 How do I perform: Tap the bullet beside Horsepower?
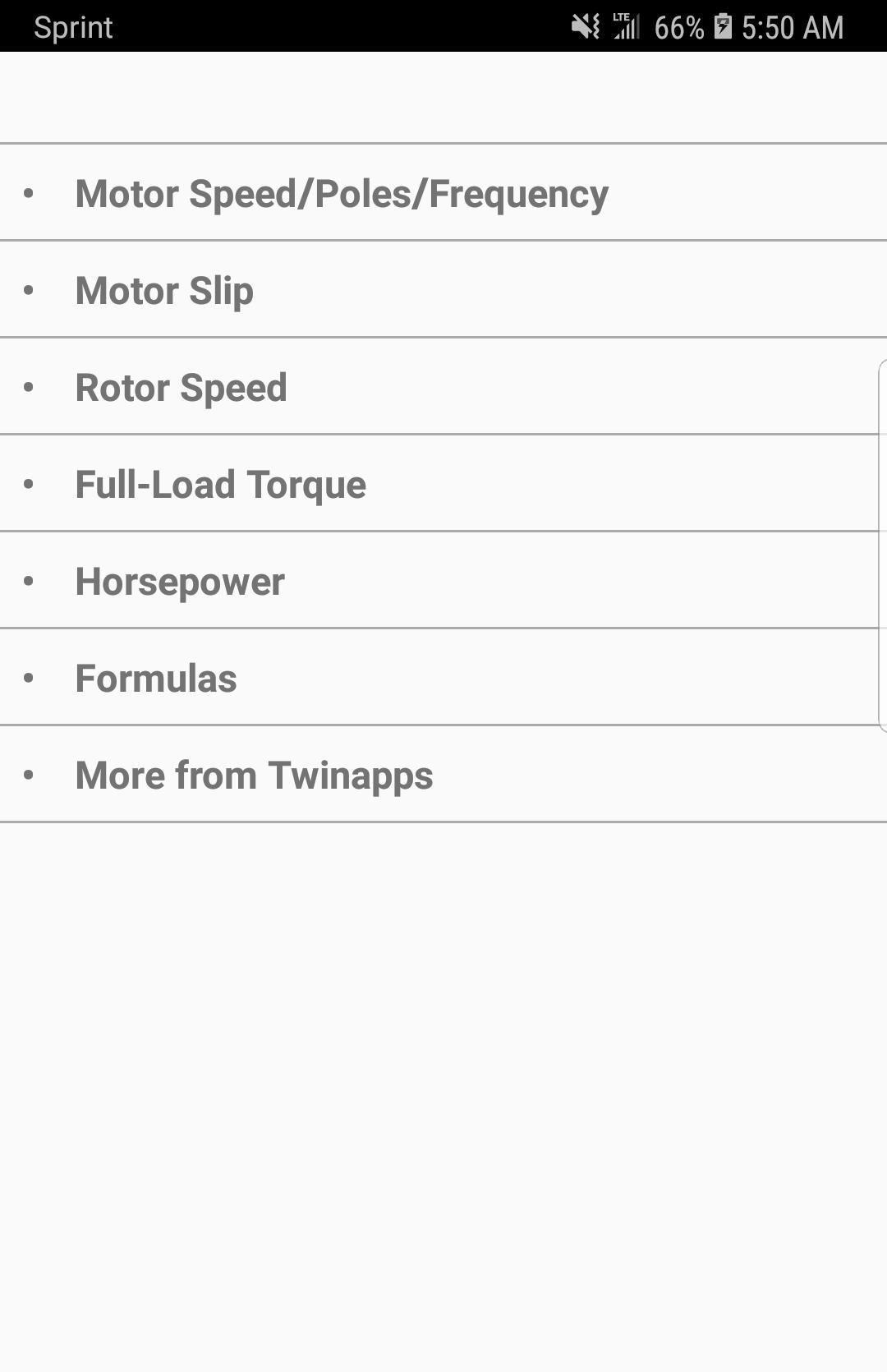coord(30,581)
